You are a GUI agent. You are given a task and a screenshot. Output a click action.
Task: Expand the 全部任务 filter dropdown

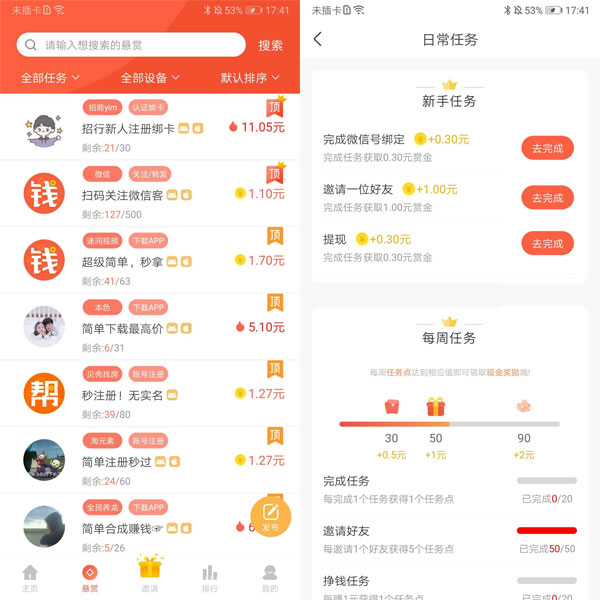(49, 78)
